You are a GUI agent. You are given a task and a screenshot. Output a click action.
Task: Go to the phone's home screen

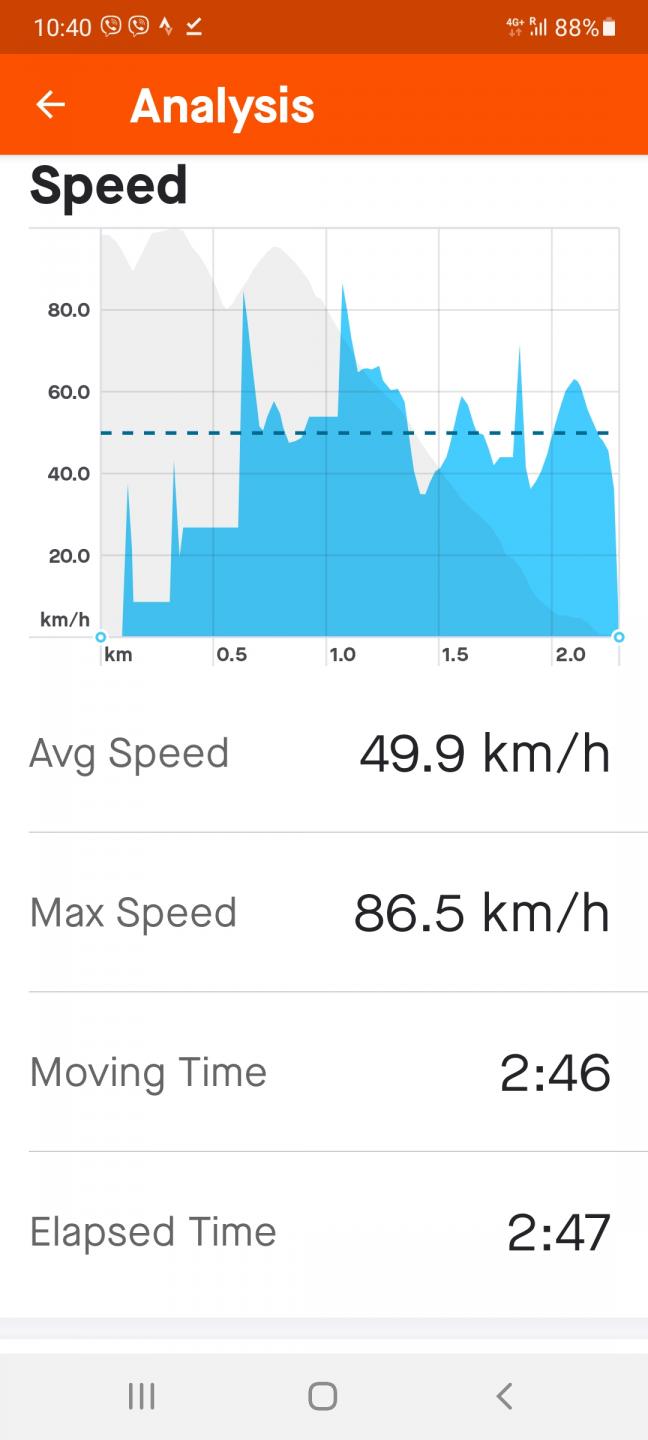(x=323, y=1396)
